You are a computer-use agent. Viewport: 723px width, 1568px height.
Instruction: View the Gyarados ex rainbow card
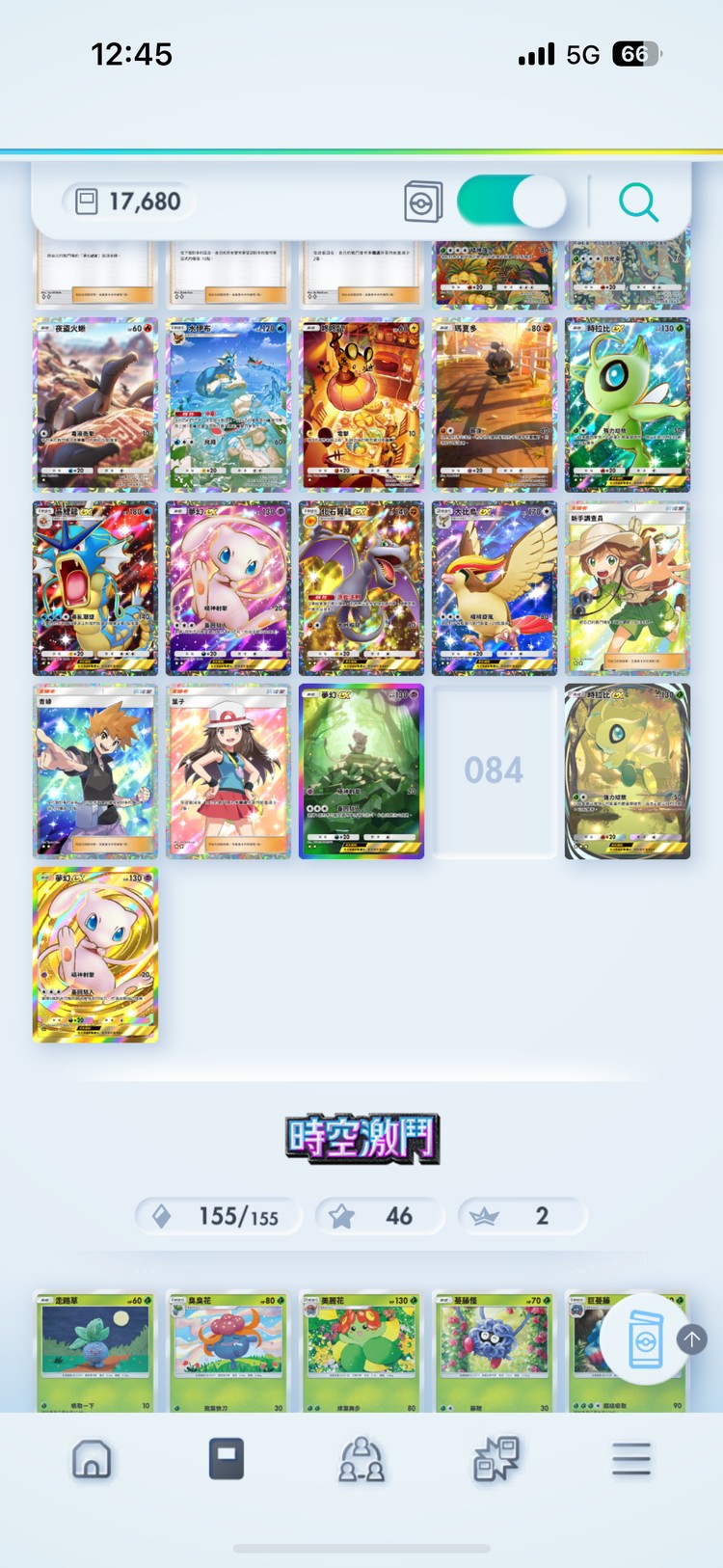(95, 587)
